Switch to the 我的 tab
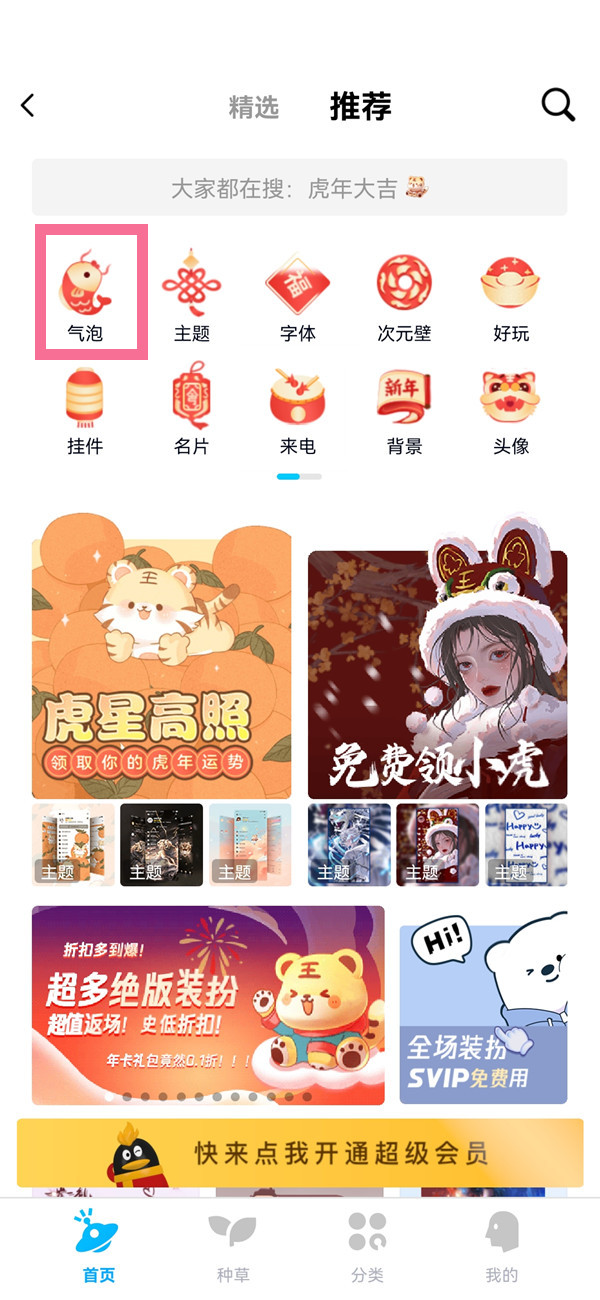This screenshot has width=600, height=1300. pos(501,1245)
